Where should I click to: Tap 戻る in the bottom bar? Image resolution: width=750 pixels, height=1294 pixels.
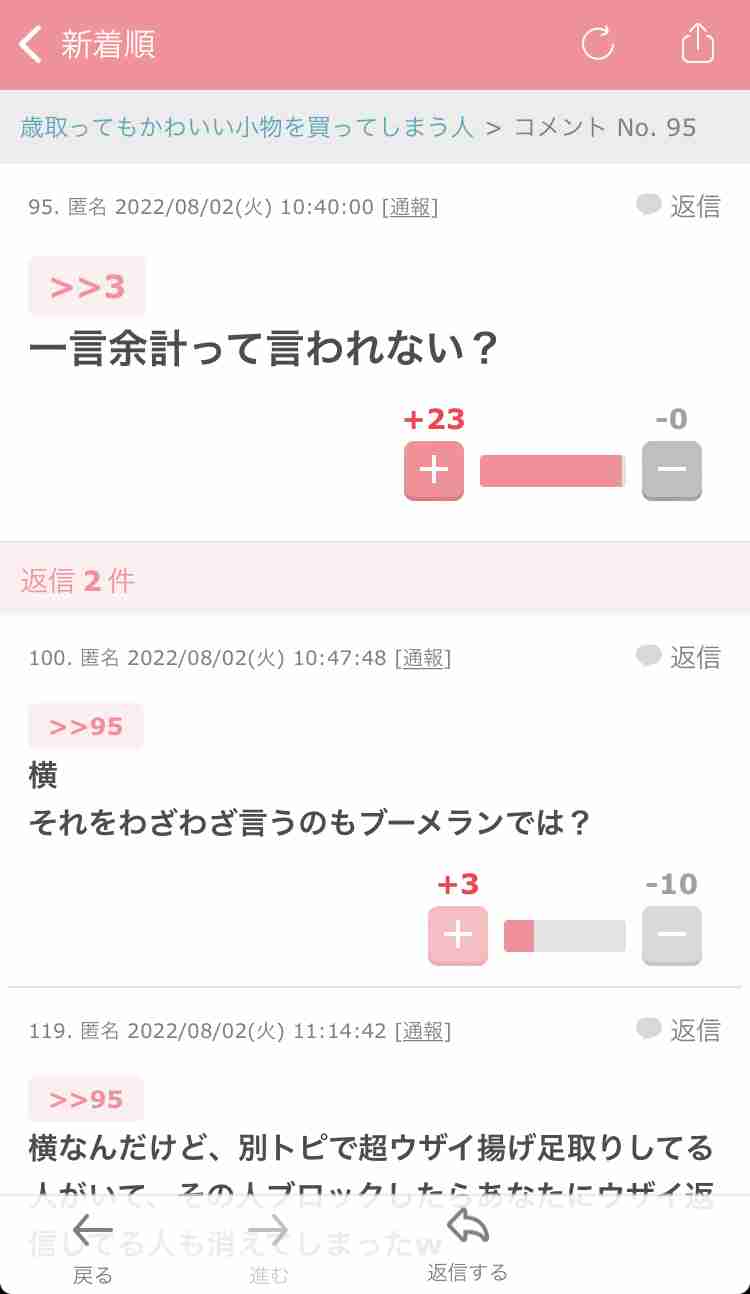(93, 1247)
